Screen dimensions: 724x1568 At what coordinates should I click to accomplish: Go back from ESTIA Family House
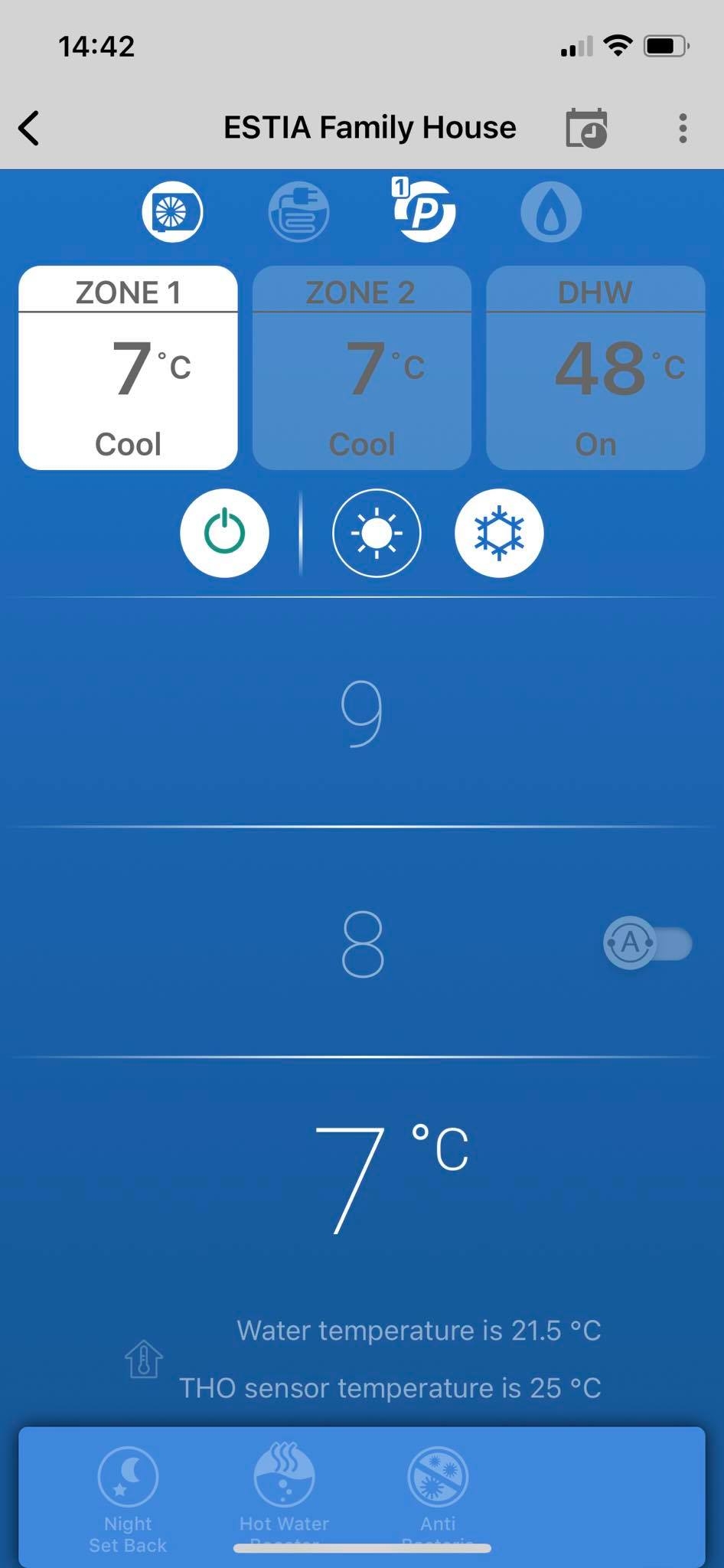[x=29, y=128]
